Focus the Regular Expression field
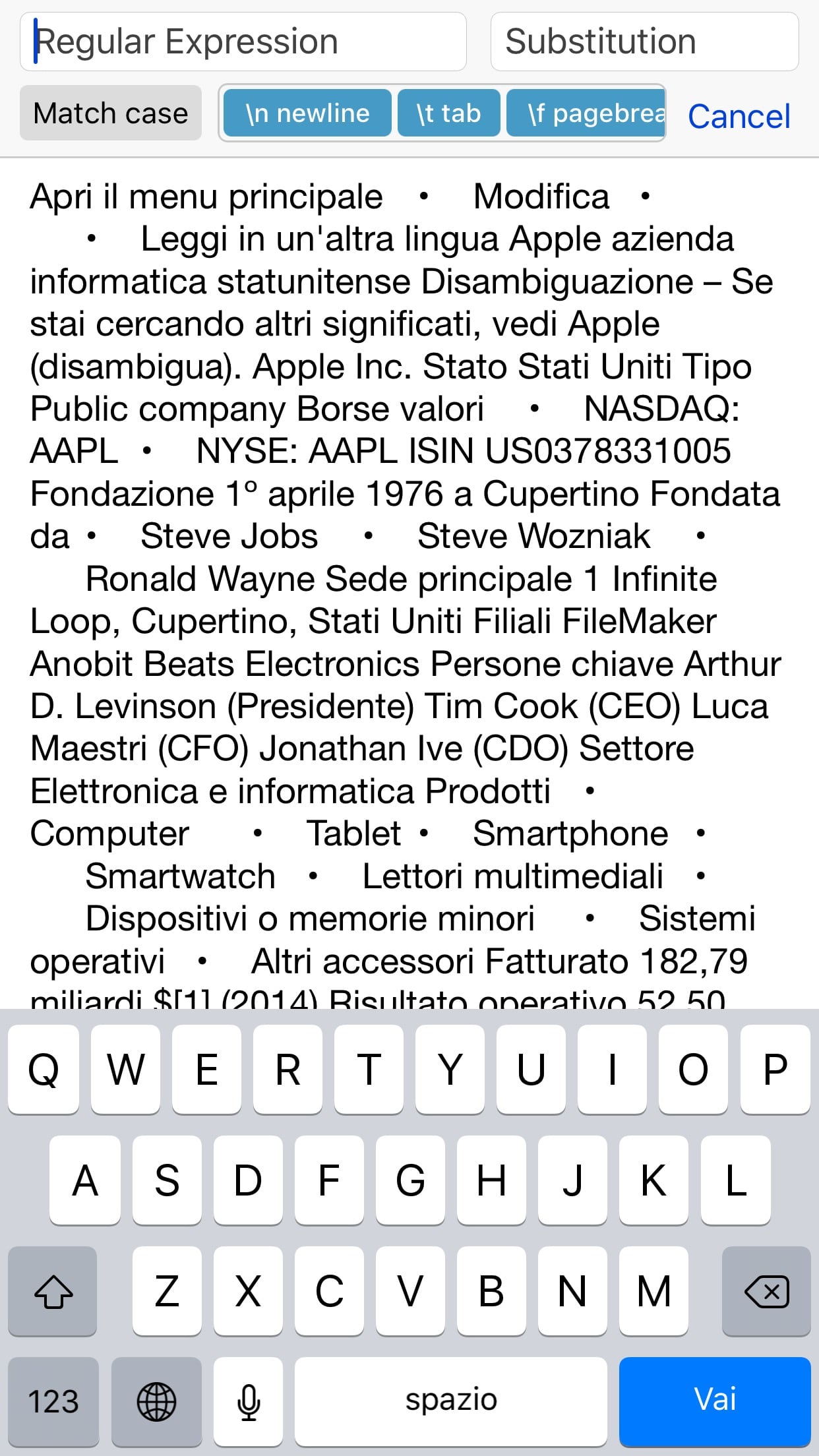 tap(243, 42)
